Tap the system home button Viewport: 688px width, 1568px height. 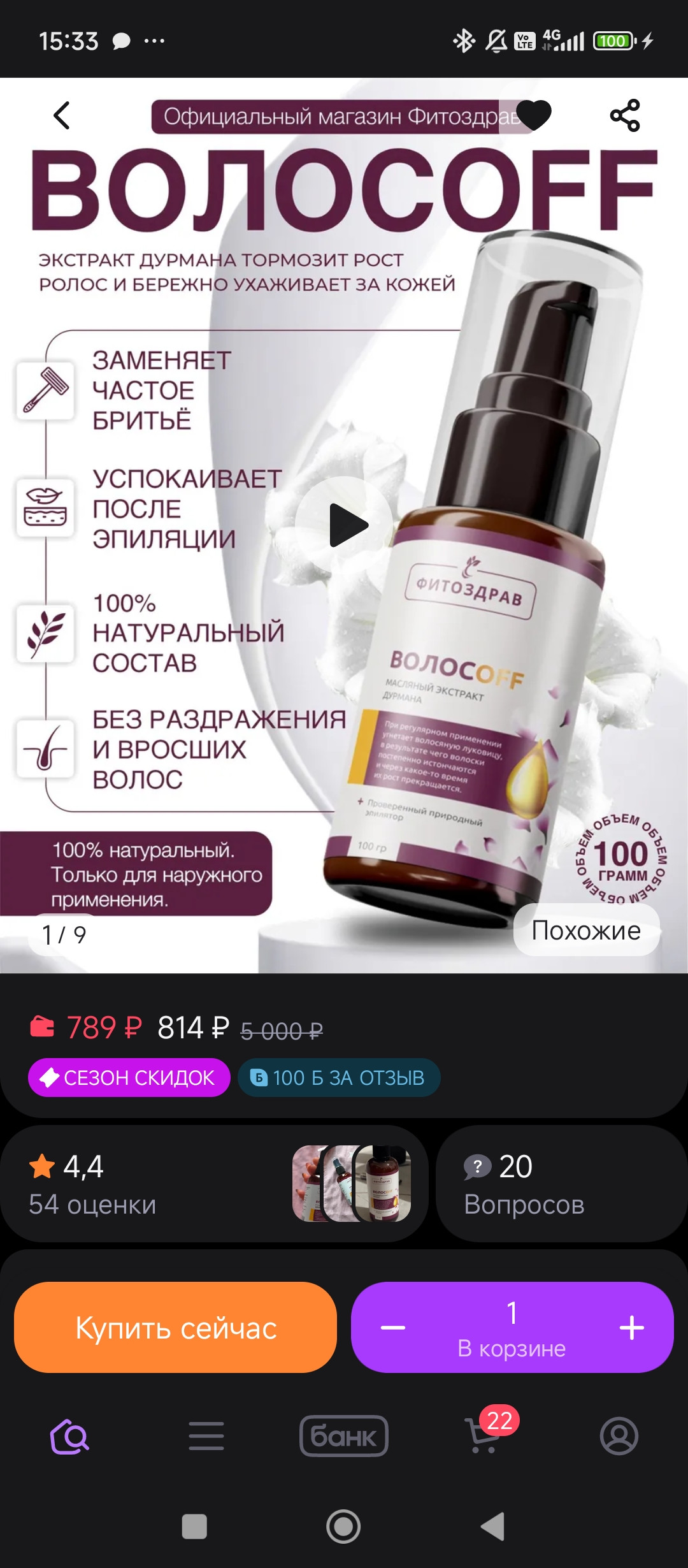(343, 1527)
